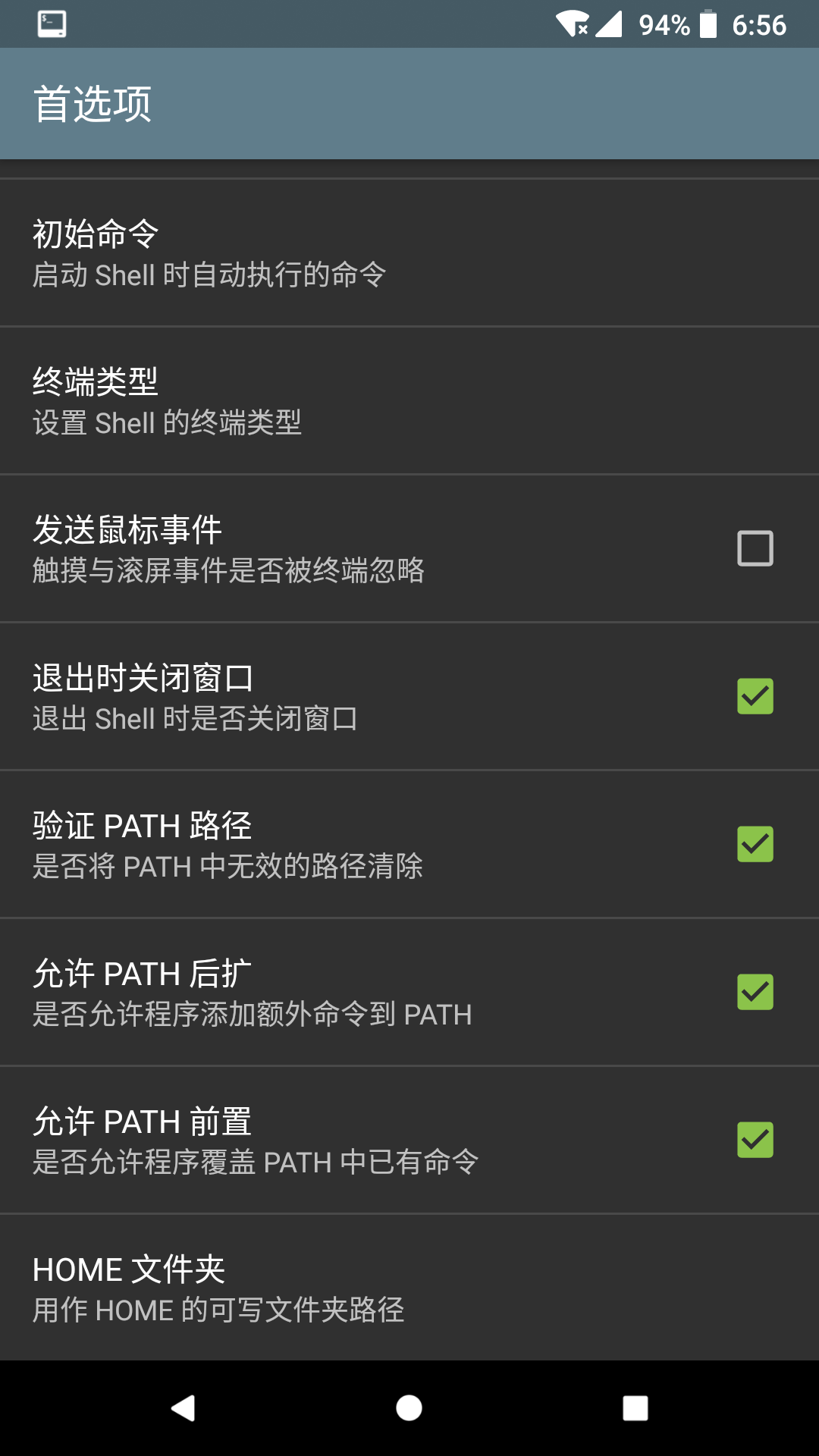The image size is (819, 1456).
Task: Turn off 允许 PATH 前置
Action: pos(755,1140)
